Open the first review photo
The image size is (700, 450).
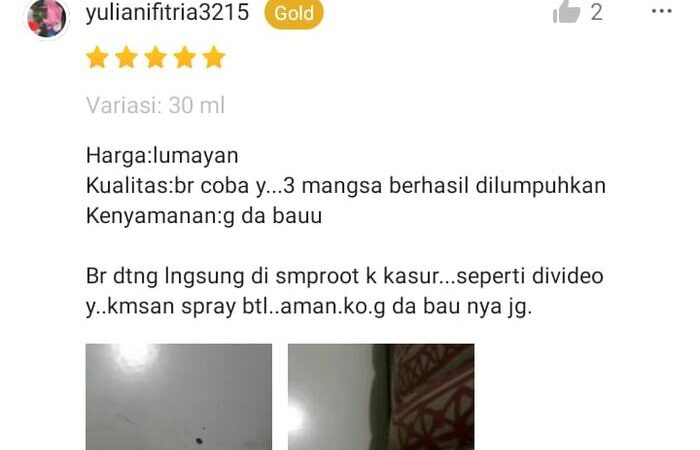178,397
